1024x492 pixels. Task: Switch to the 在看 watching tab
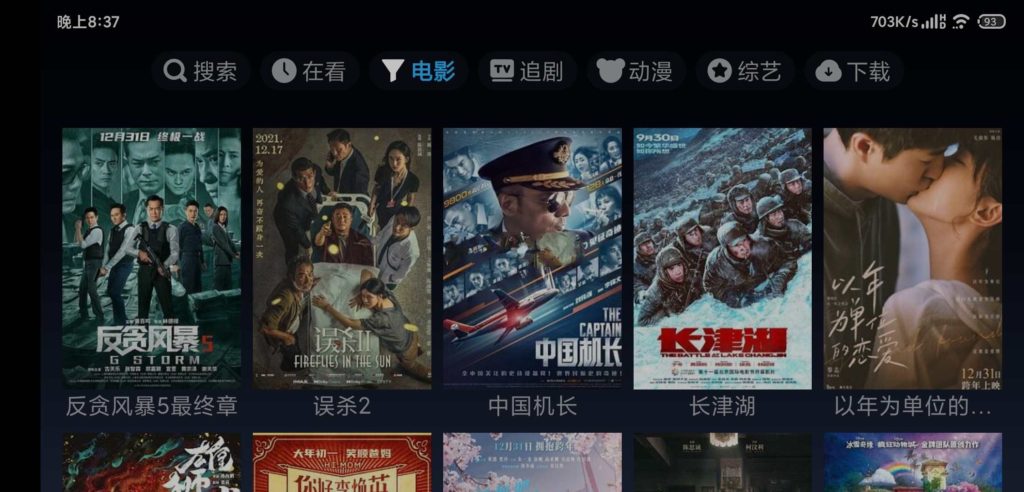coord(309,71)
